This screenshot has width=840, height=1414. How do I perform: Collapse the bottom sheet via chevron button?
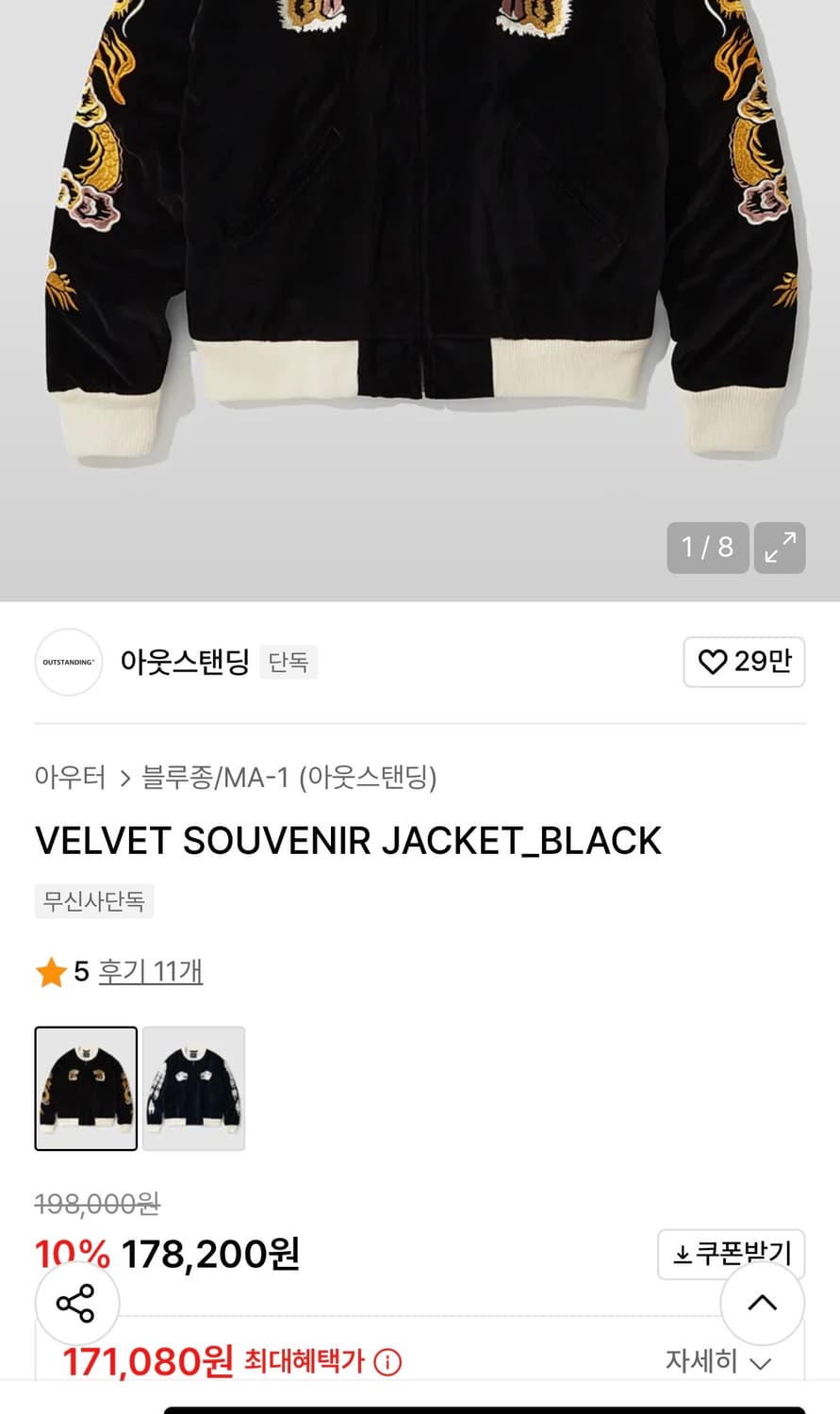point(762,1304)
